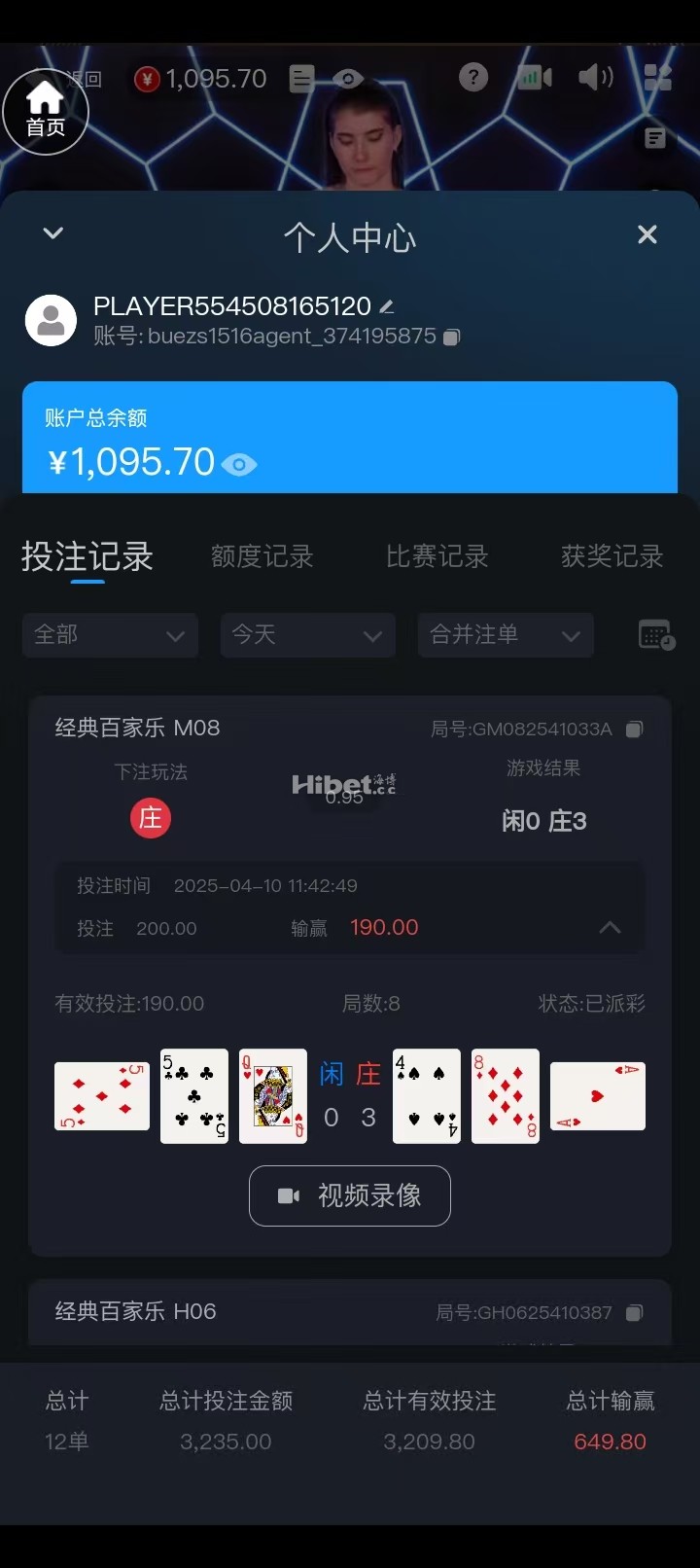Copy the 账号 account number
This screenshot has height=1568, width=700.
[x=450, y=336]
